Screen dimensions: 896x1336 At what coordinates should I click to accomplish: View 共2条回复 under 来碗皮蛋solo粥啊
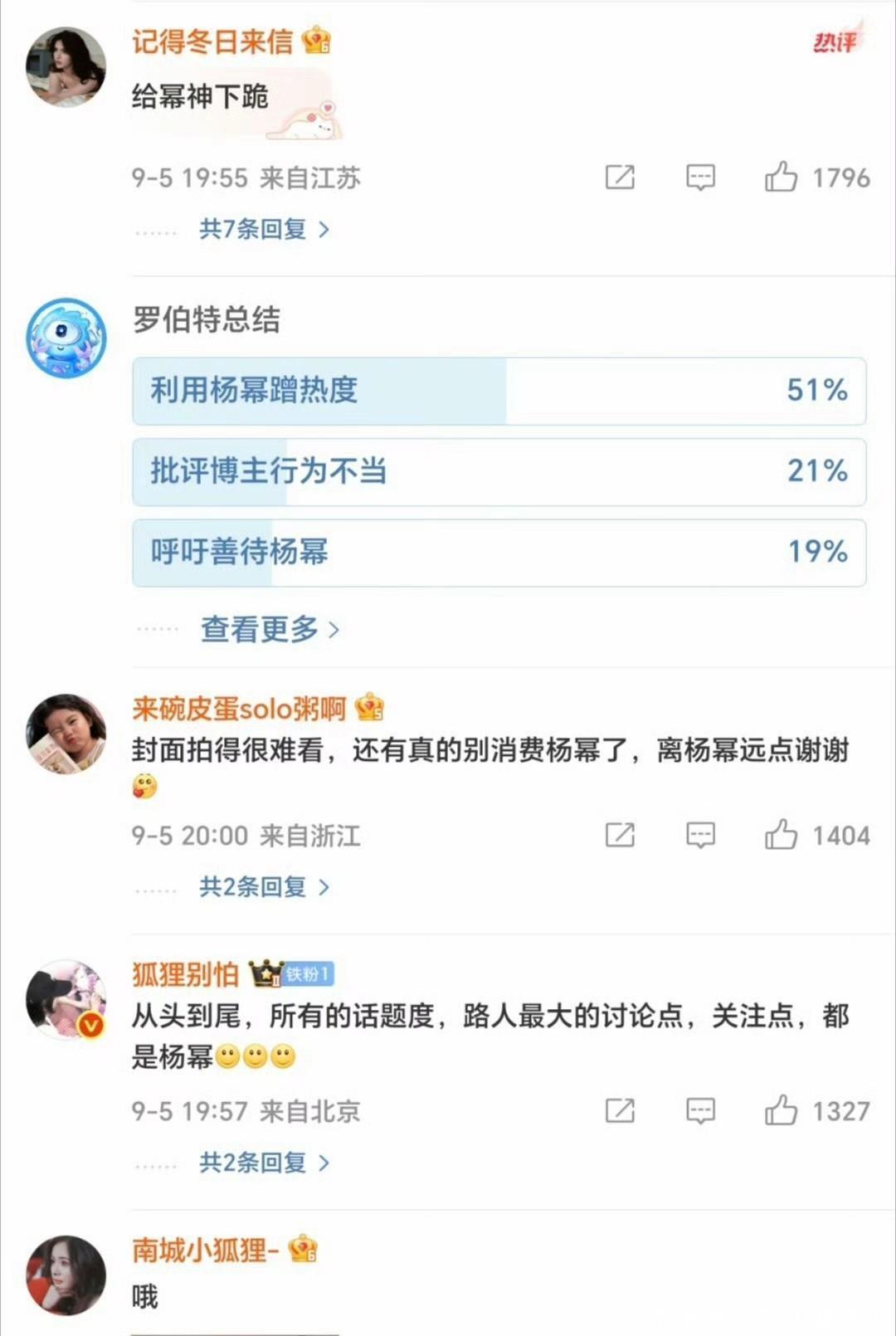pos(264,887)
